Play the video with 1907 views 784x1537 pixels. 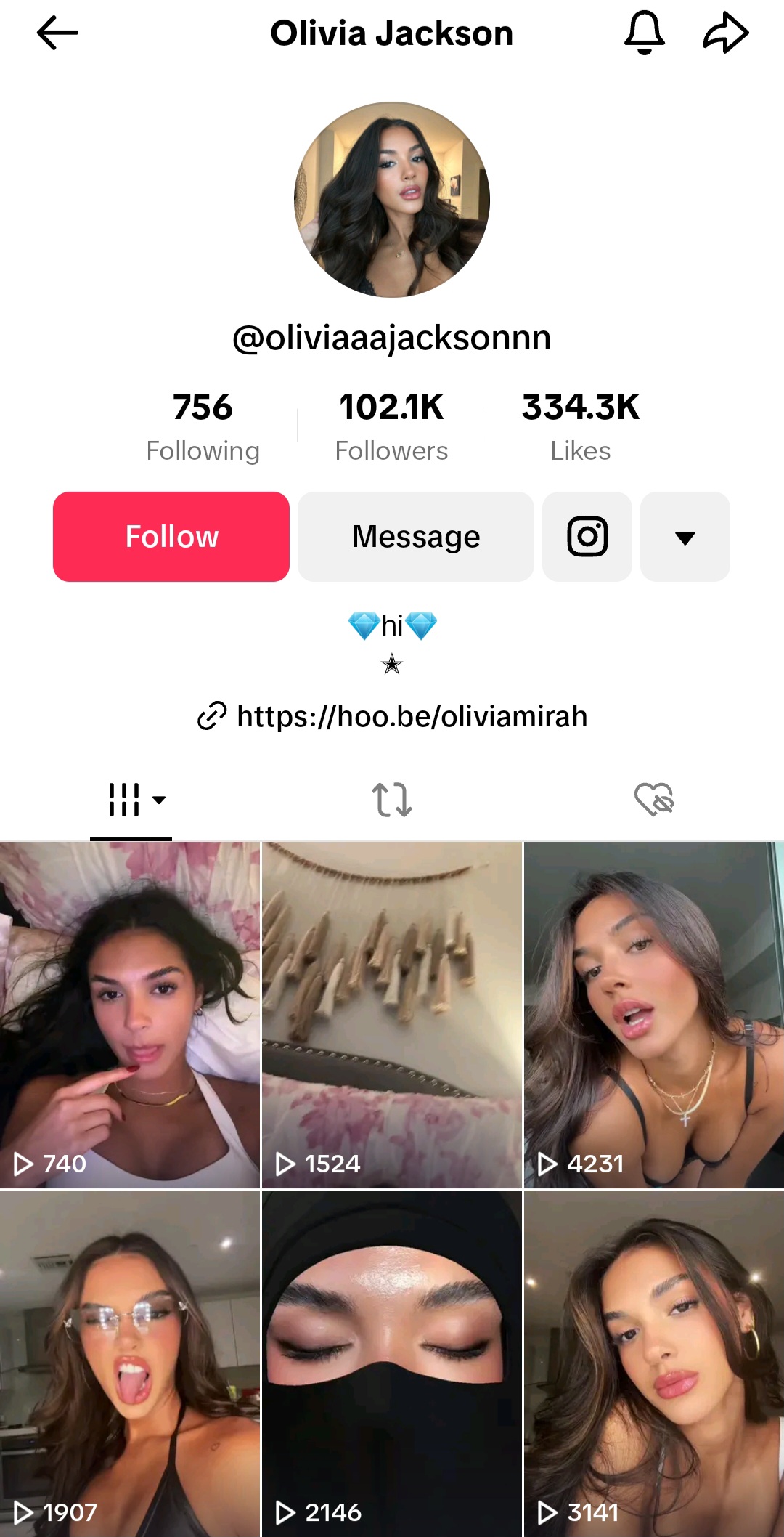click(x=130, y=1363)
